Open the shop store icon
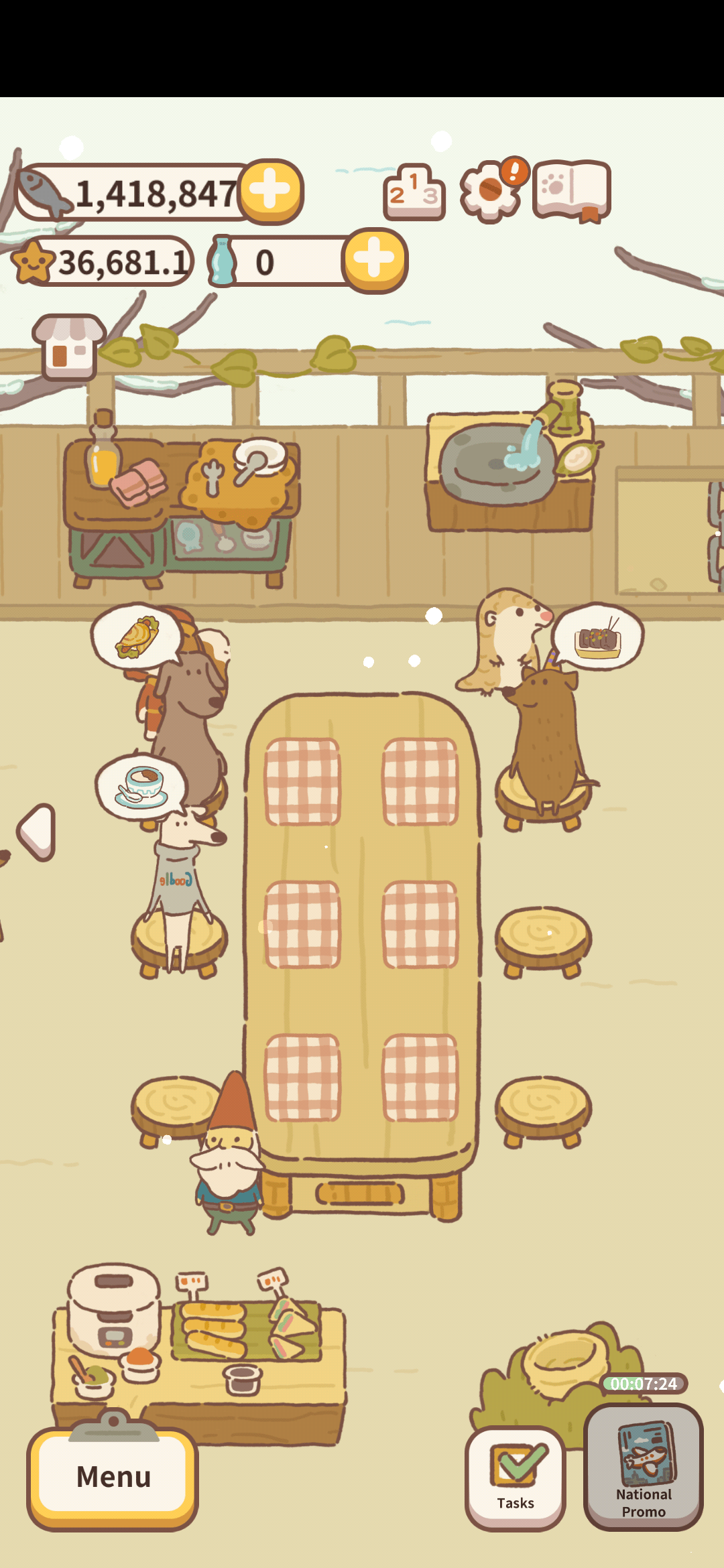This screenshot has height=1568, width=724. pyautogui.click(x=69, y=347)
